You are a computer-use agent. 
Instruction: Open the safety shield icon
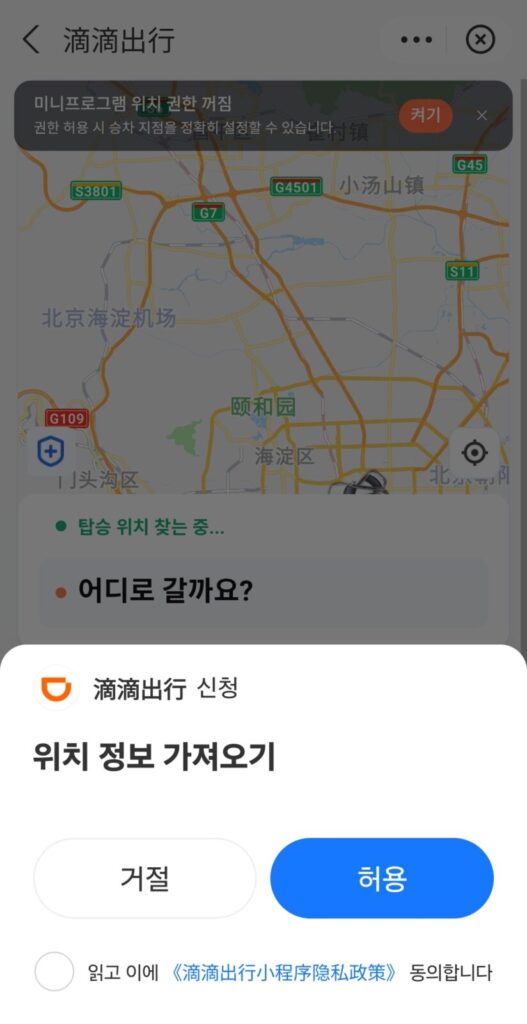[x=50, y=453]
